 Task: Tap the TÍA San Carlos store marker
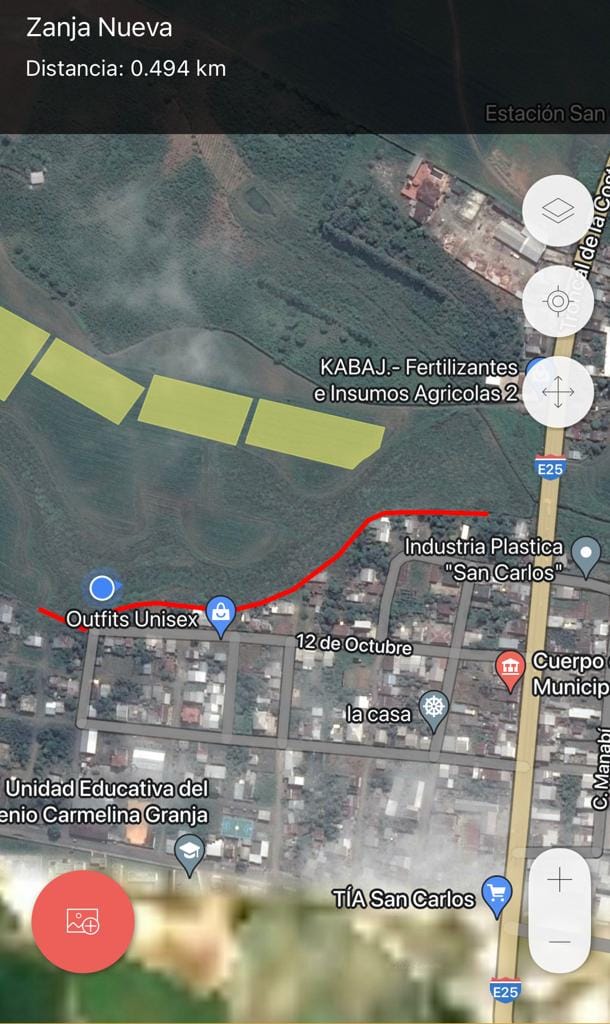pyautogui.click(x=496, y=893)
